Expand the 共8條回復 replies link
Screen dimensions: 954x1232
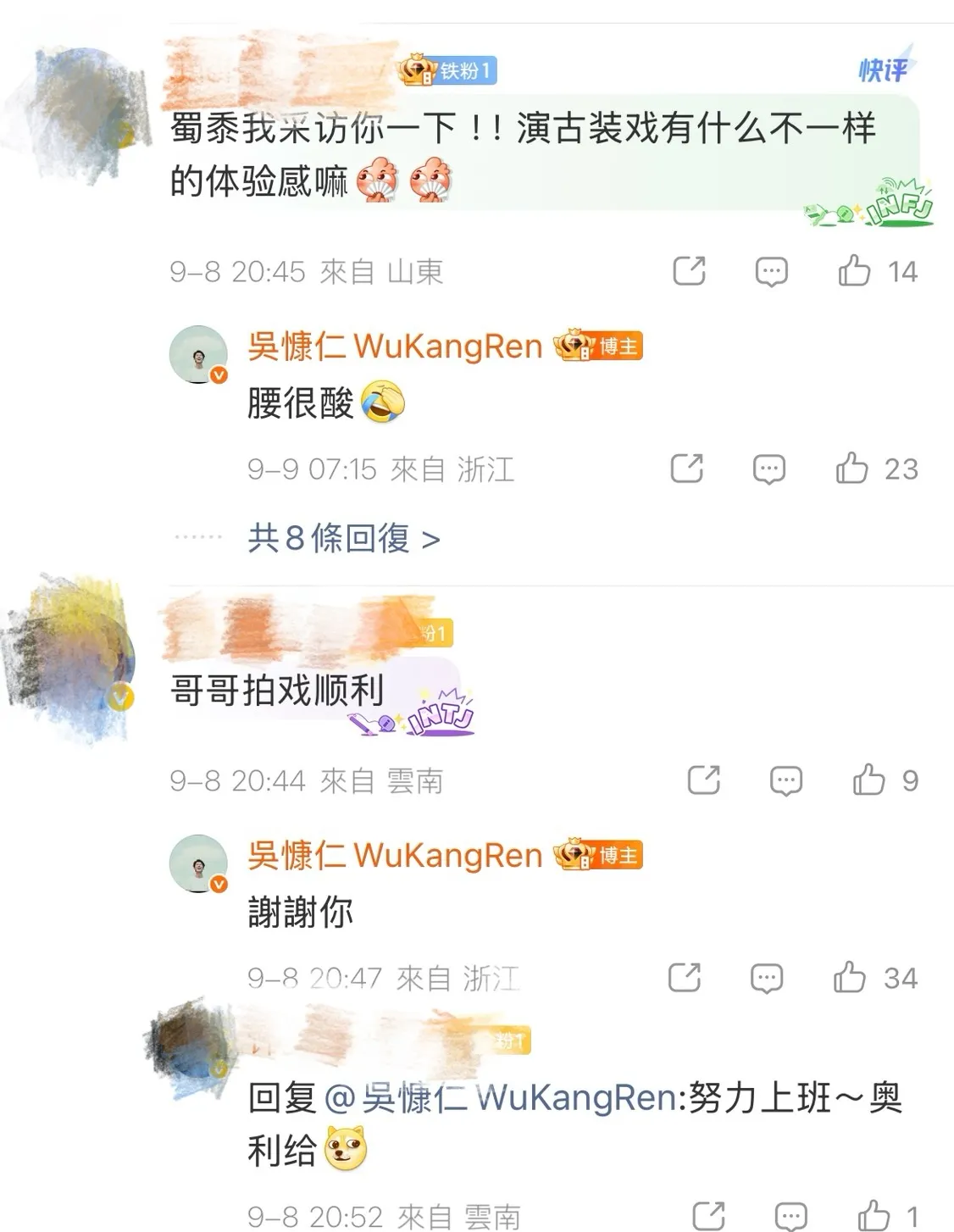pos(343,538)
